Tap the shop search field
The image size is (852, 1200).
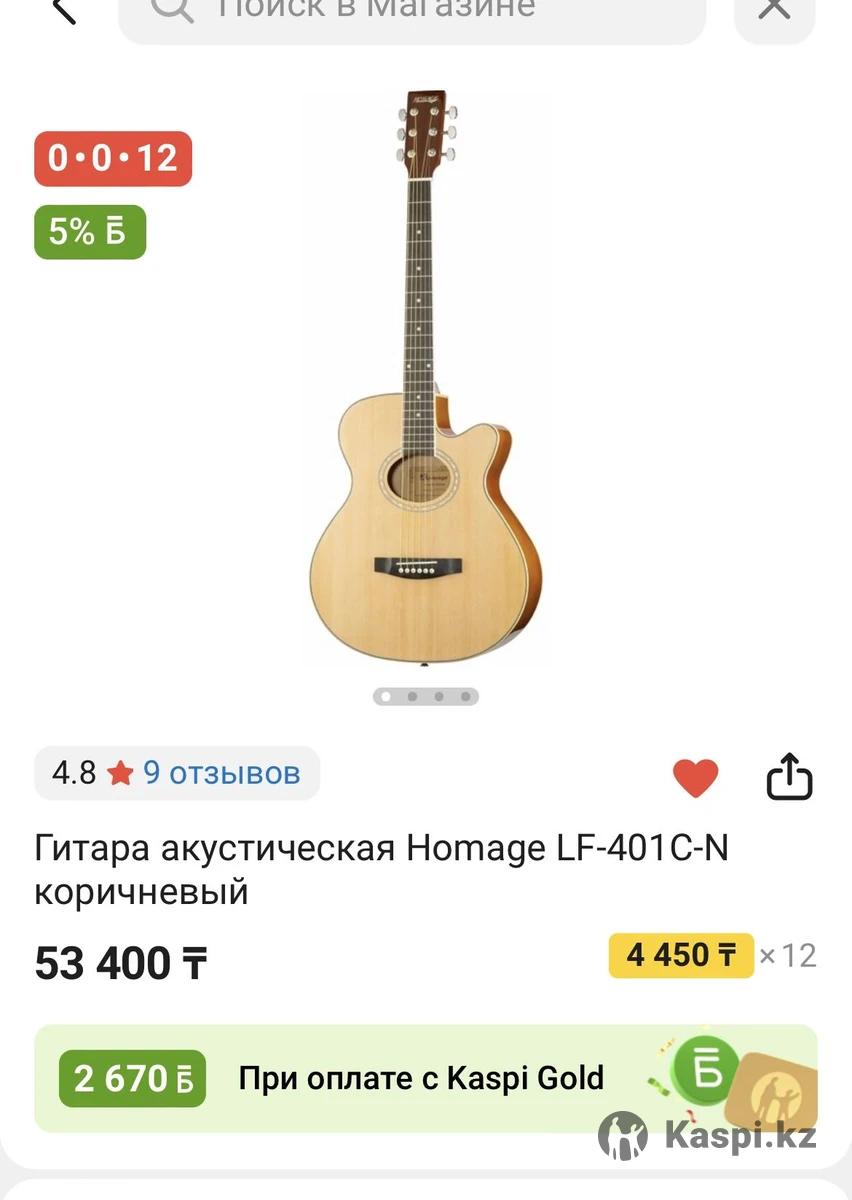click(x=412, y=12)
